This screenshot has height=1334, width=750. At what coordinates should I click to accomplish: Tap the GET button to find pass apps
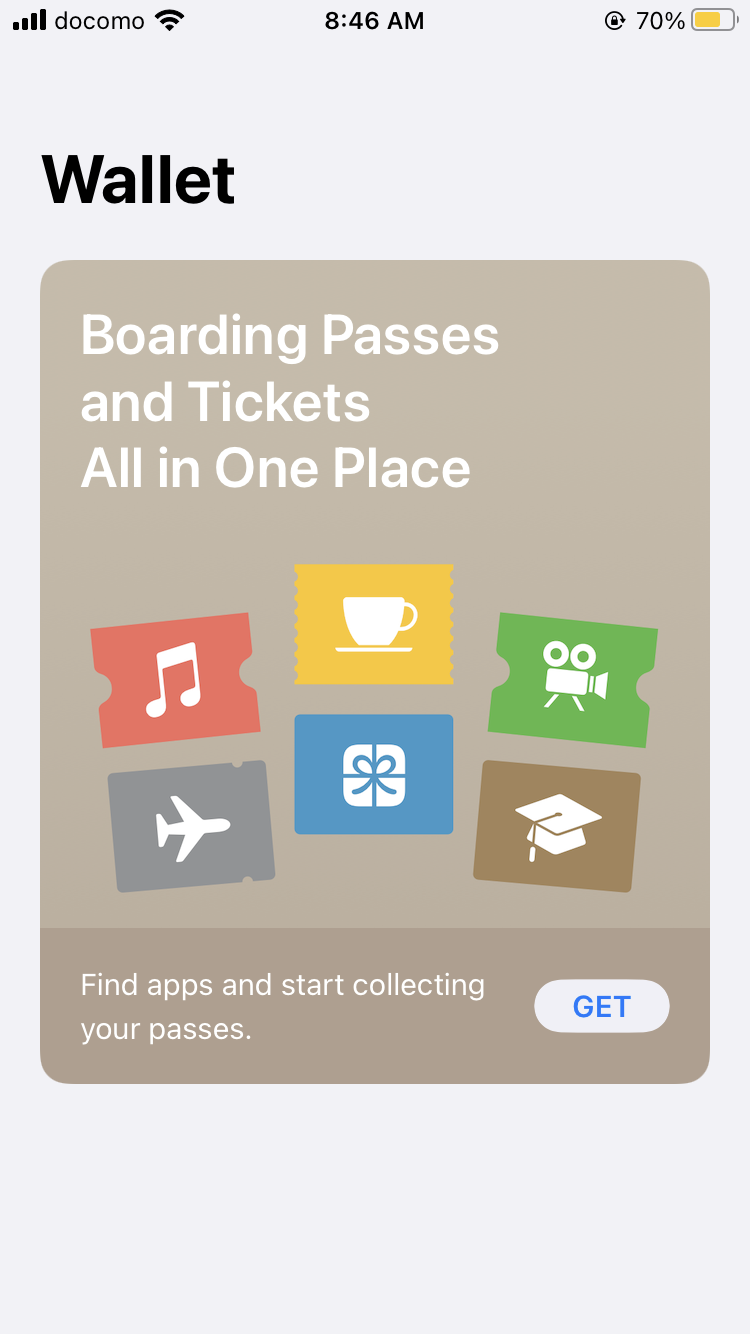[x=601, y=1006]
